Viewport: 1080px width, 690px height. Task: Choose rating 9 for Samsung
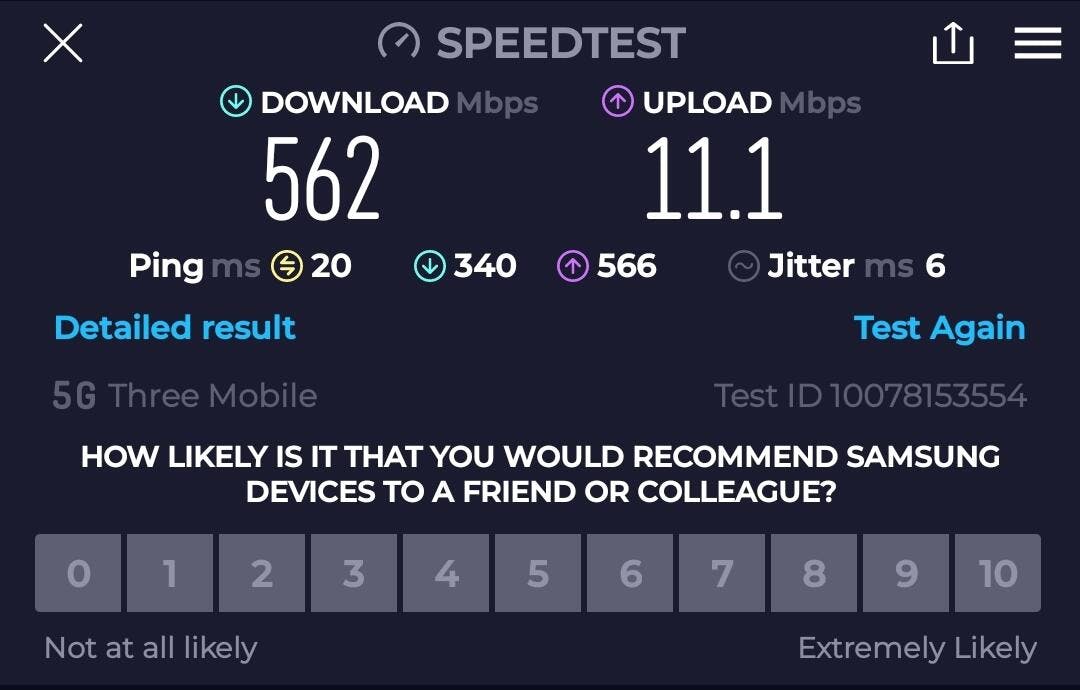point(906,573)
